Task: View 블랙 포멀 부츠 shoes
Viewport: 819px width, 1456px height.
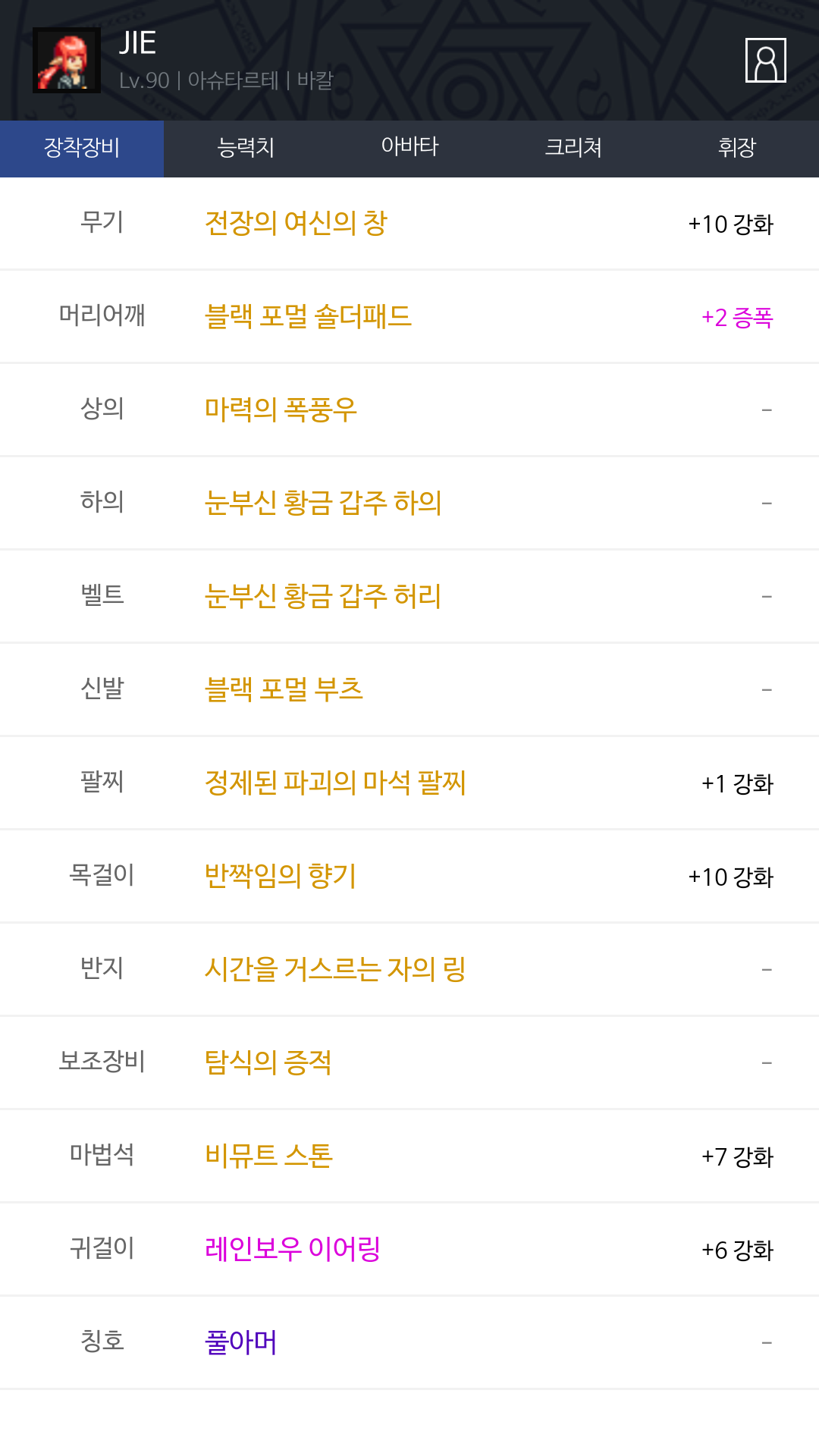Action: [284, 689]
